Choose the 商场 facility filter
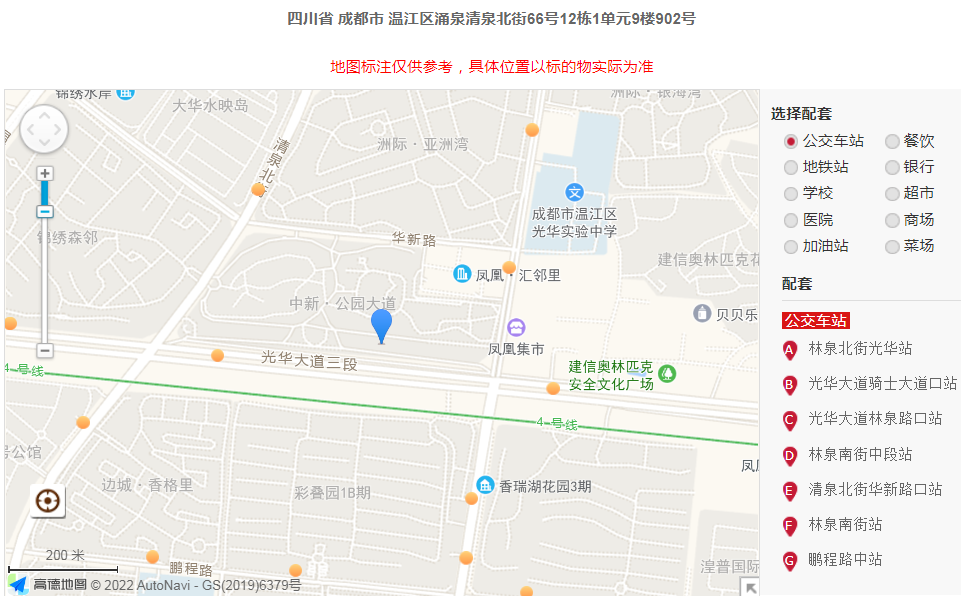This screenshot has height=596, width=961. click(x=892, y=220)
